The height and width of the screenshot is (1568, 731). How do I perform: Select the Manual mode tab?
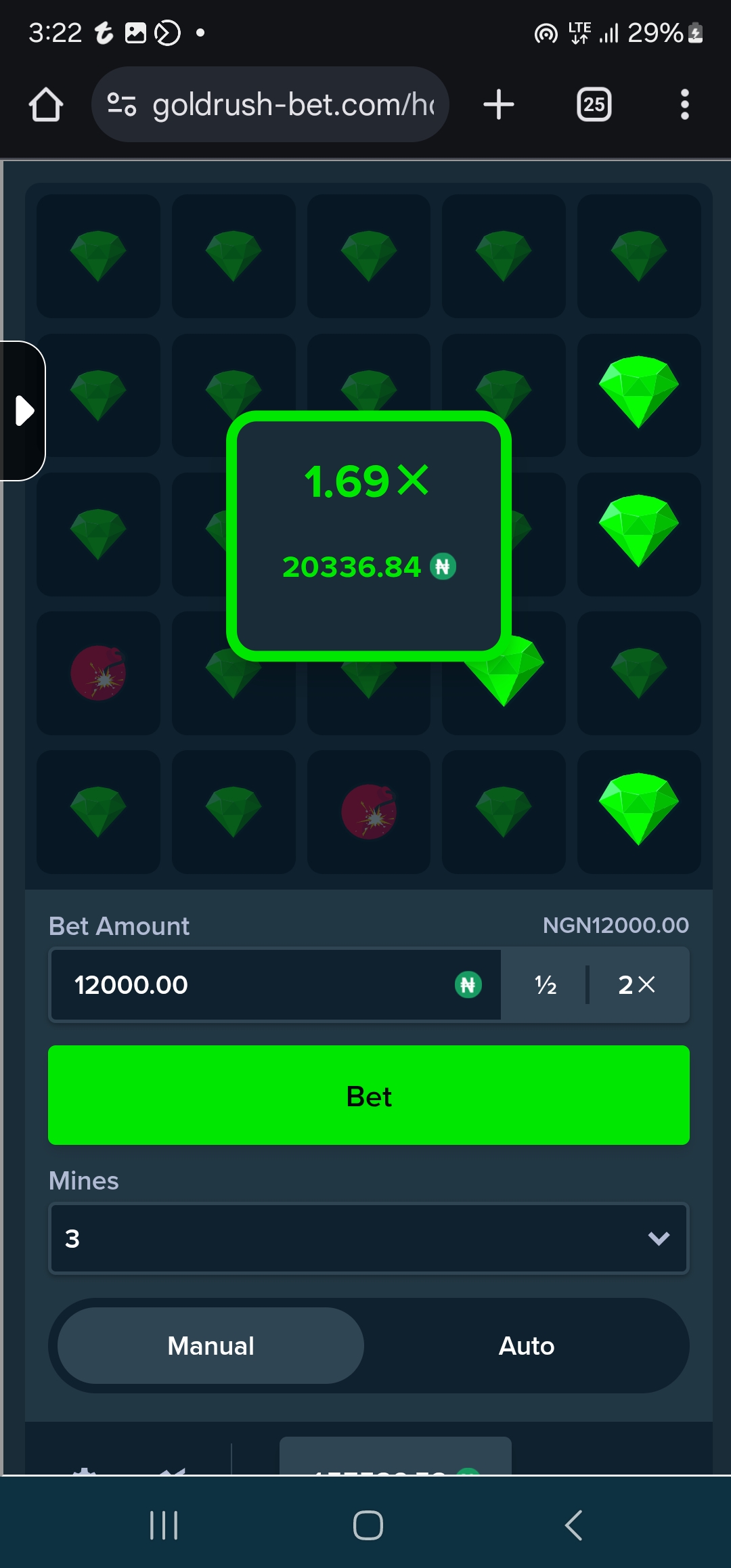coord(211,1346)
